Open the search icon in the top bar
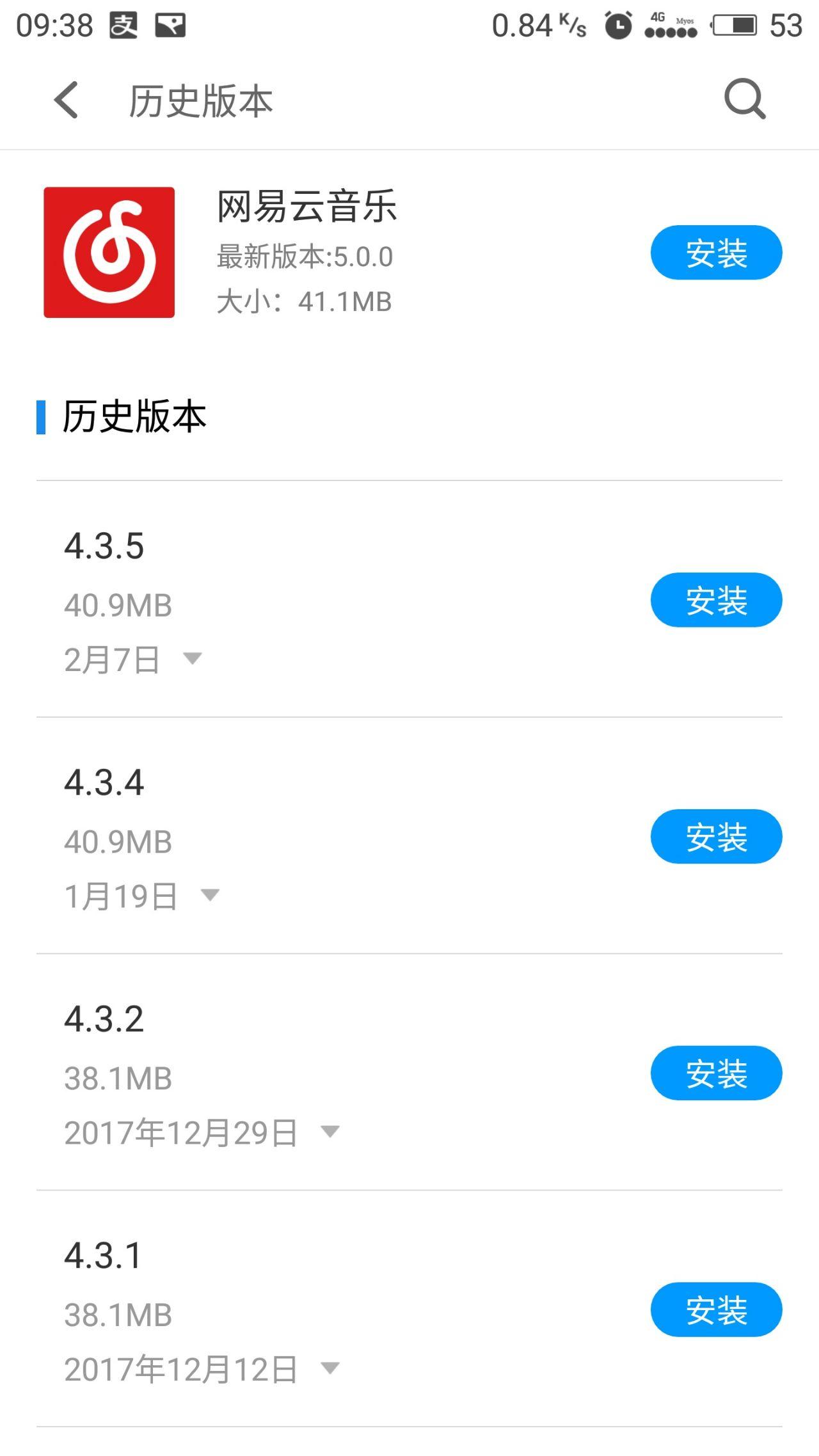819x1456 pixels. coord(744,100)
